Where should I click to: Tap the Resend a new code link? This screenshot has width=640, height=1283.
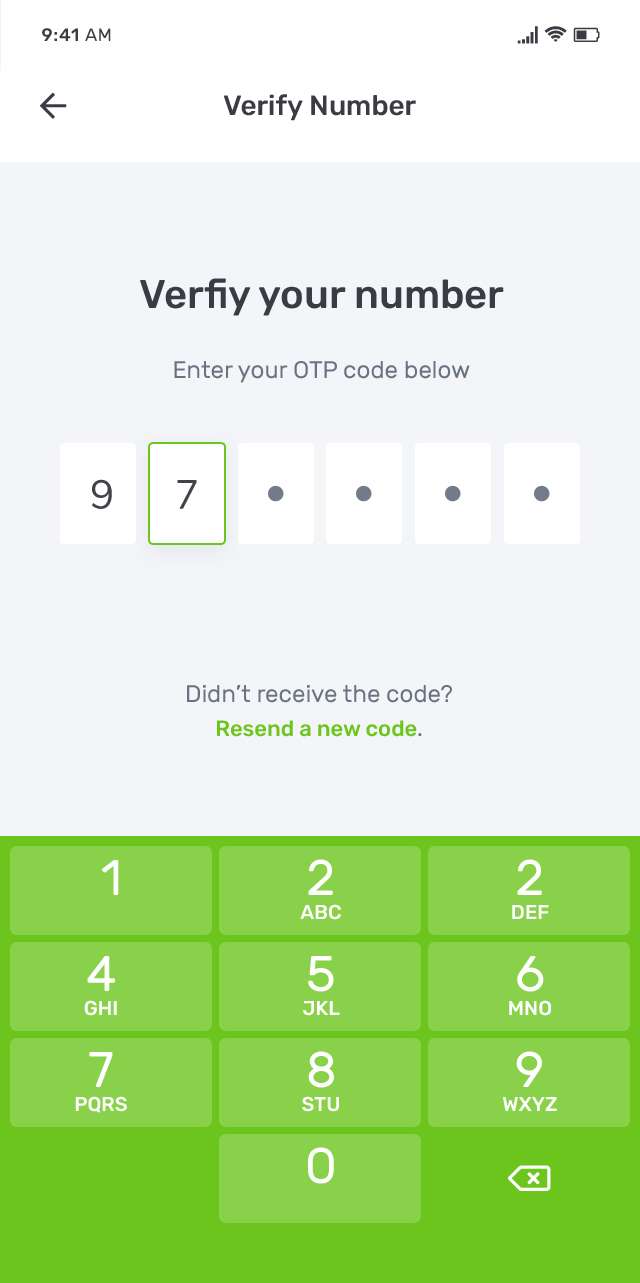pyautogui.click(x=316, y=729)
